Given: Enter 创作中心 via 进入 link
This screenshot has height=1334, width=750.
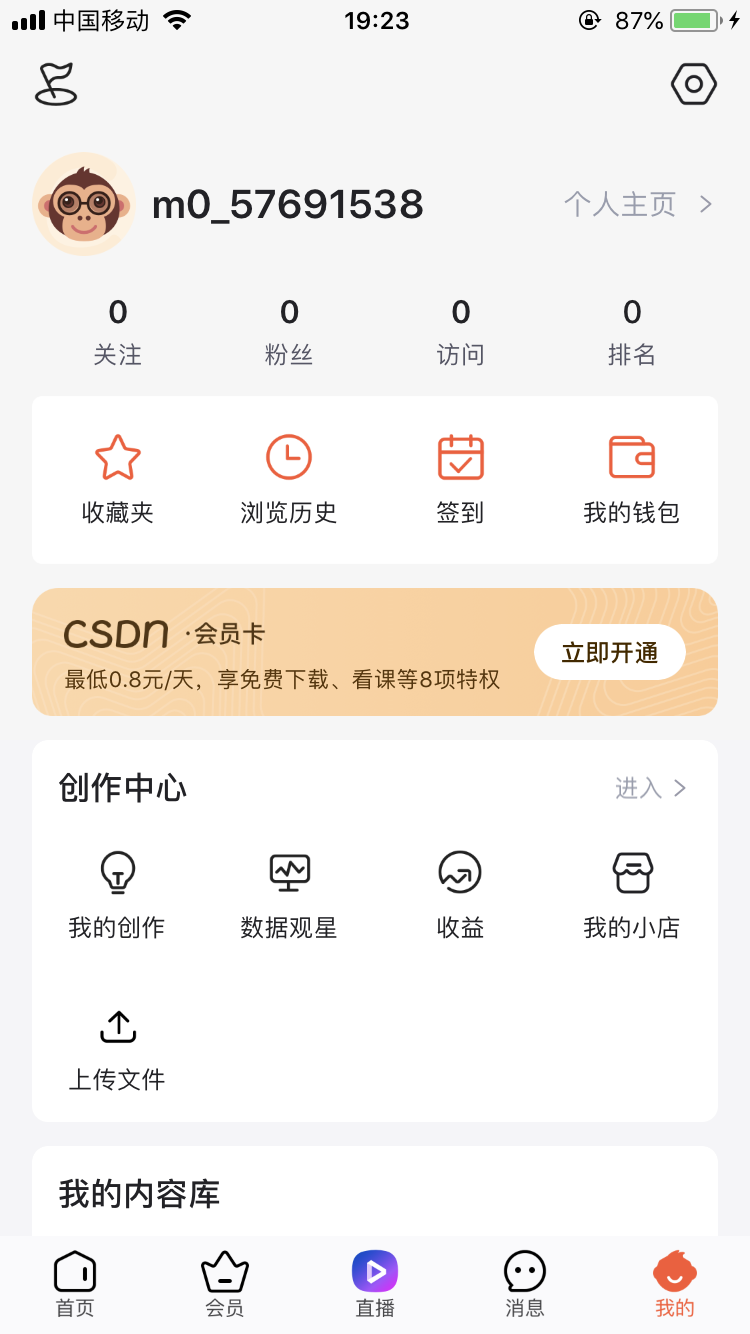Looking at the screenshot, I should point(650,788).
